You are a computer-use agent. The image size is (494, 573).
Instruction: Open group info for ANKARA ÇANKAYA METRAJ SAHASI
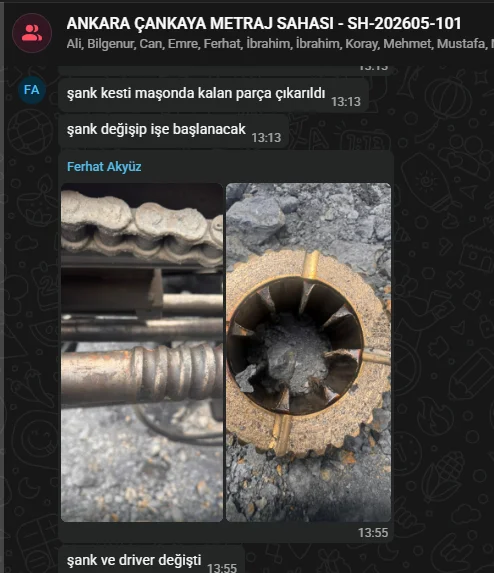(x=263, y=23)
